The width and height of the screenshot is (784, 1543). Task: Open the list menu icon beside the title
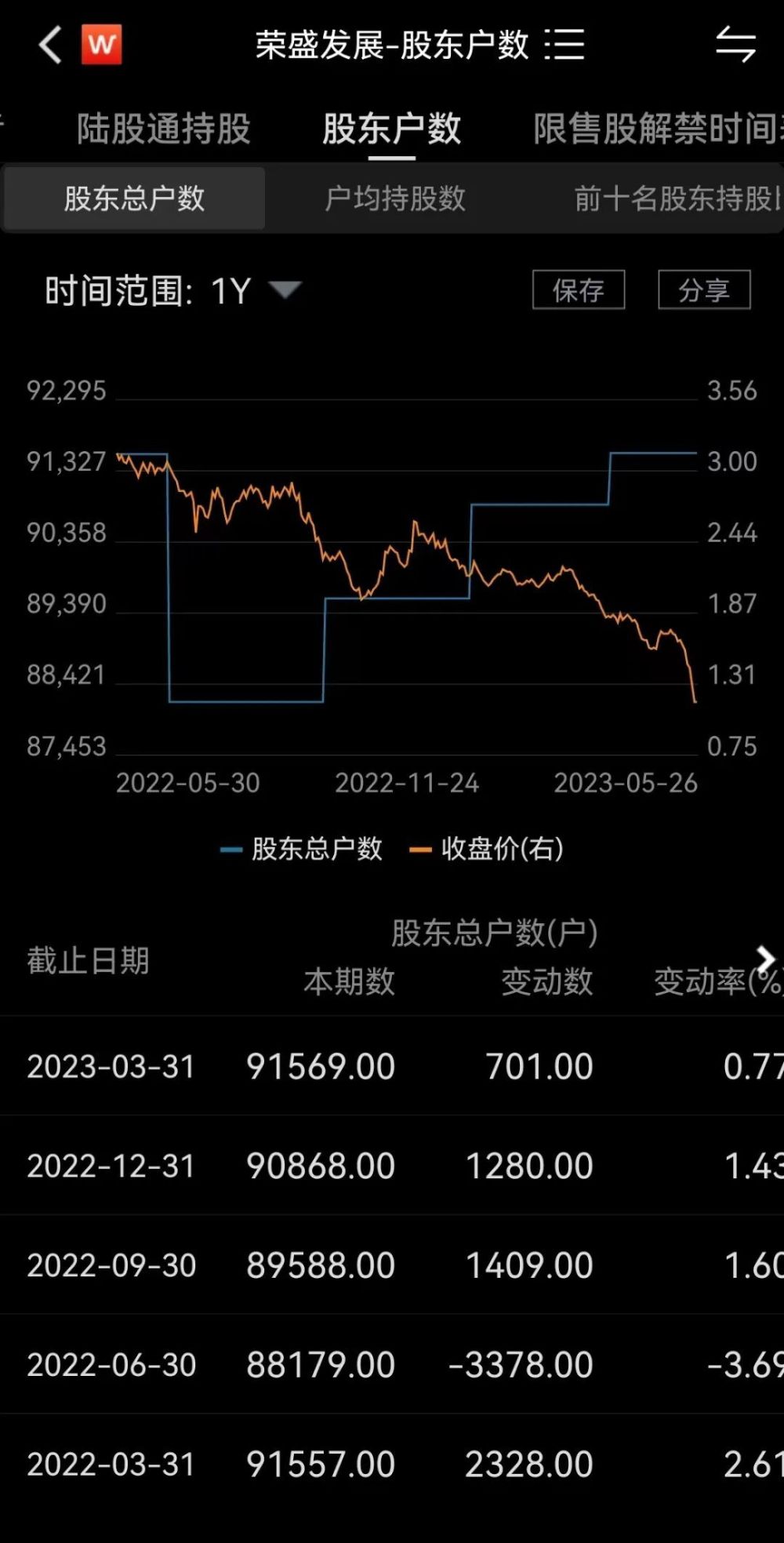pos(564,44)
